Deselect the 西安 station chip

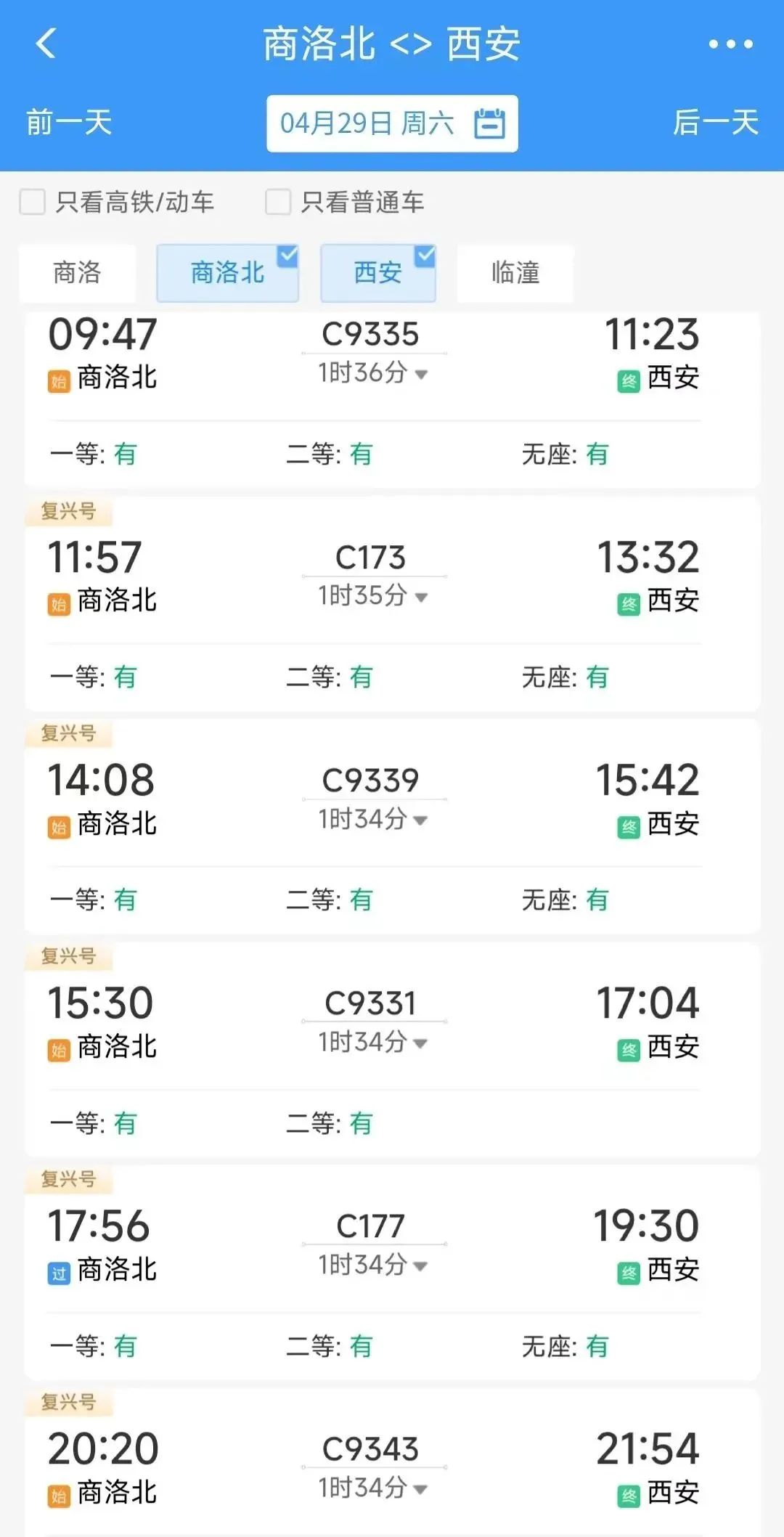[x=378, y=273]
